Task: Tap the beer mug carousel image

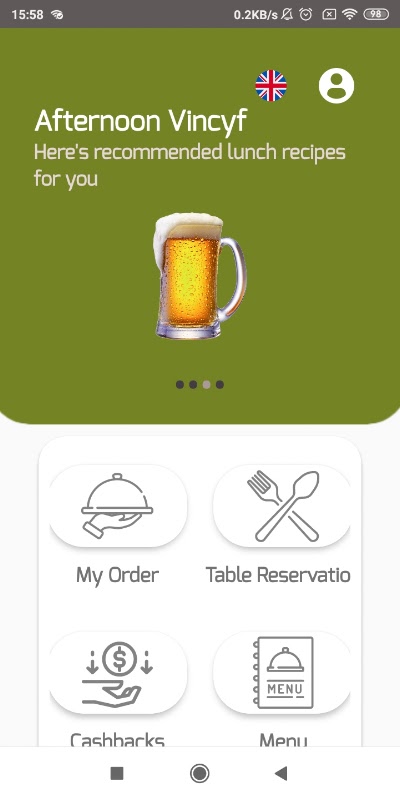Action: coord(199,276)
